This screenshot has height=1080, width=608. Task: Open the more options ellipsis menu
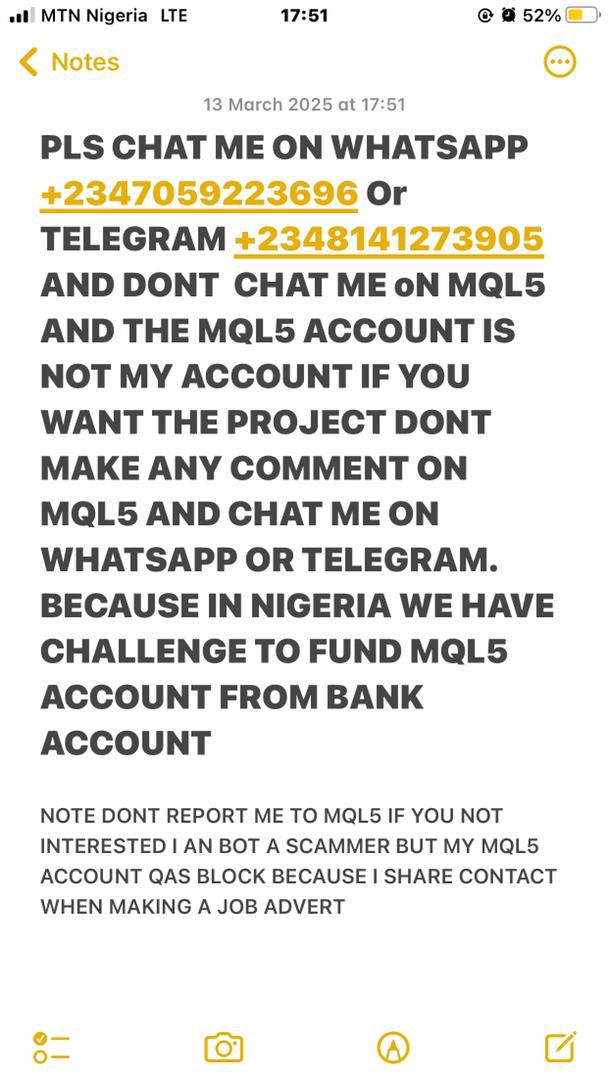click(x=560, y=63)
